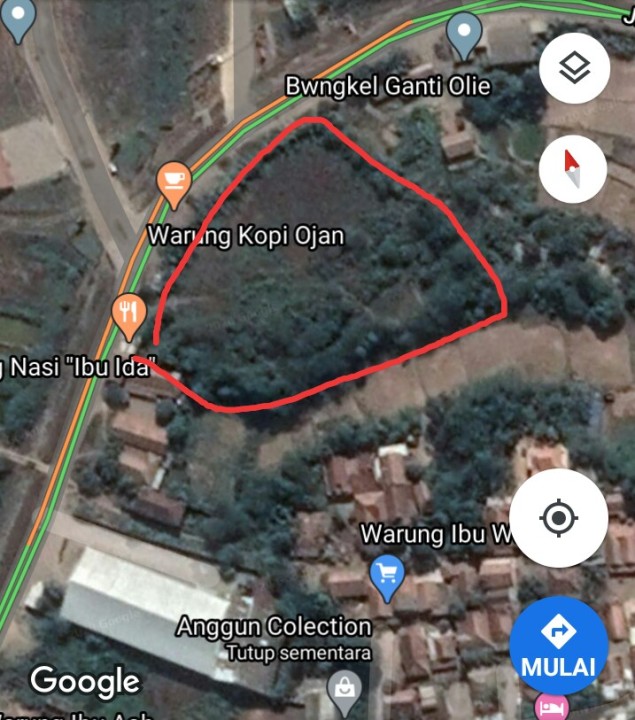Center the map on my location

[x=558, y=519]
